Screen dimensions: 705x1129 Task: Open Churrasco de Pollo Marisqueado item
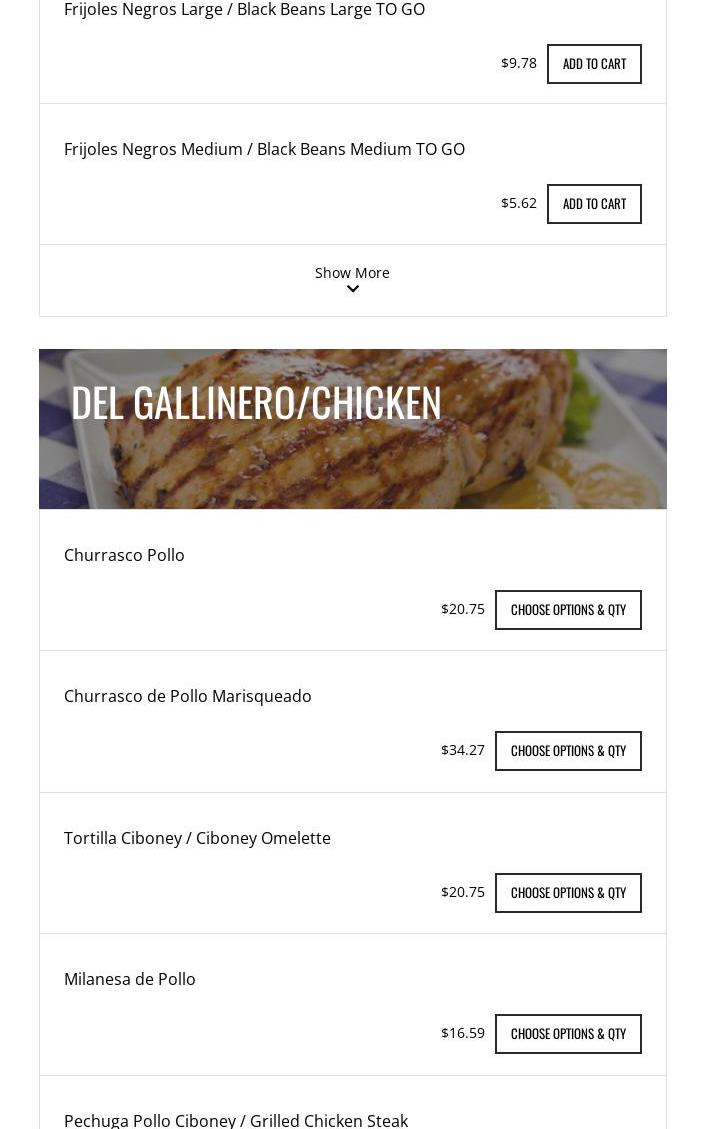click(x=188, y=696)
